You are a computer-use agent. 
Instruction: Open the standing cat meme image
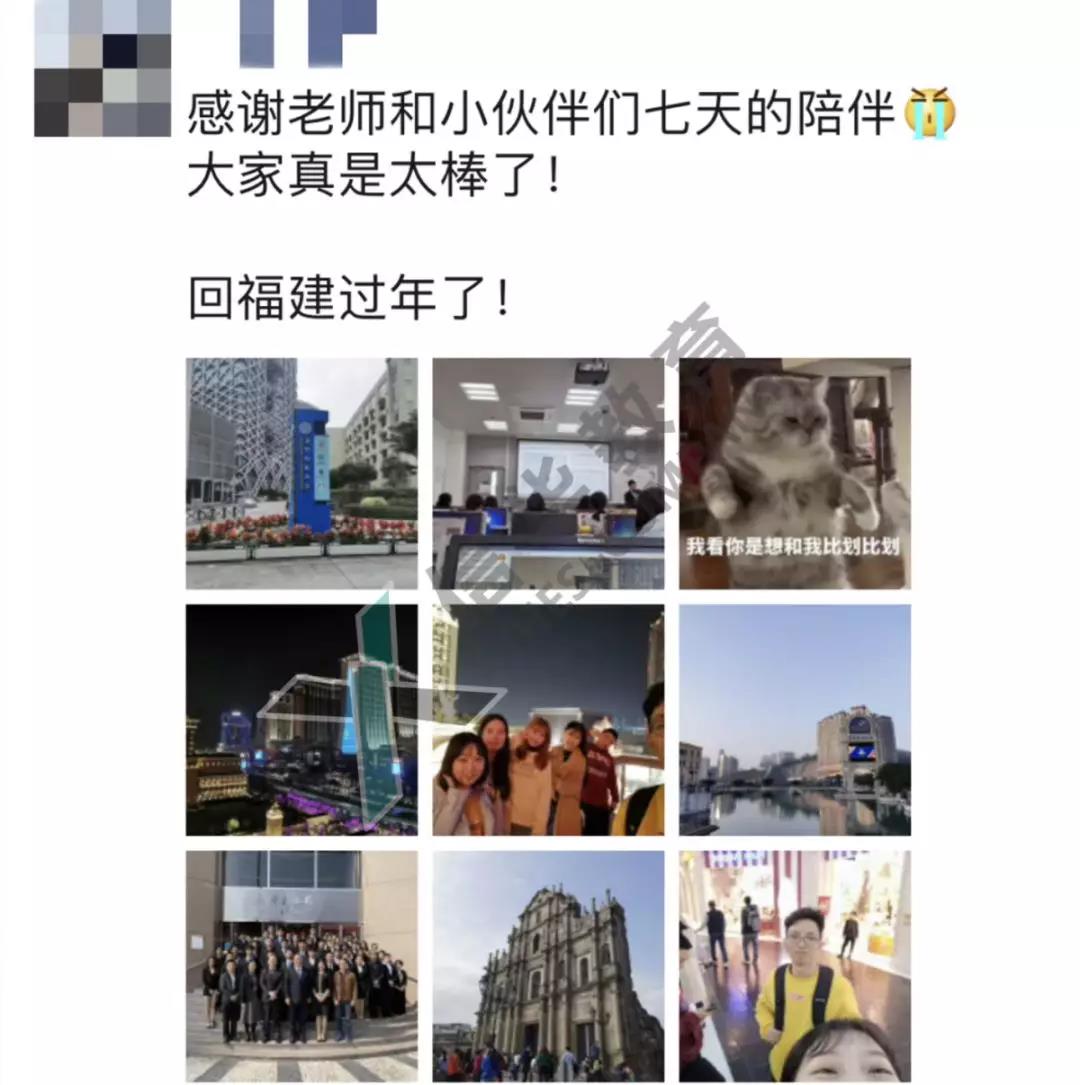(795, 473)
